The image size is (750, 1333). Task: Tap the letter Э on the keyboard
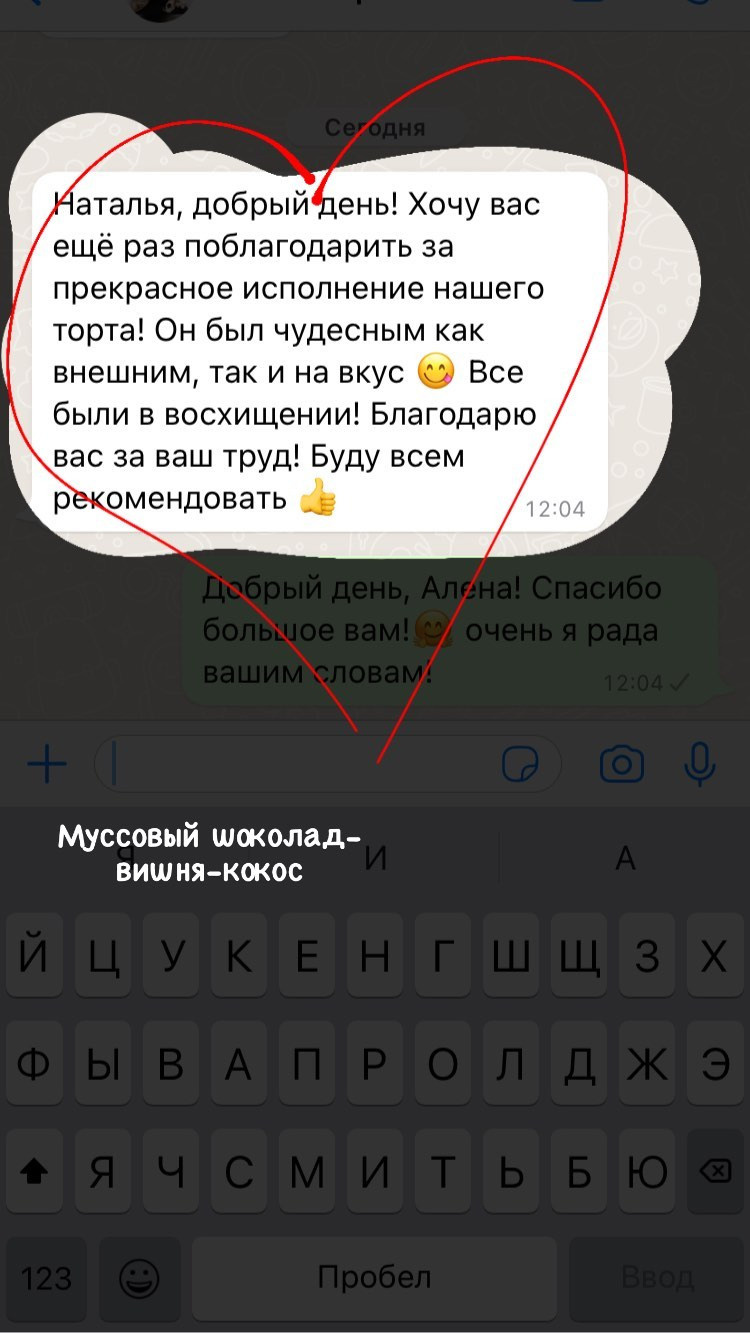pos(714,1064)
